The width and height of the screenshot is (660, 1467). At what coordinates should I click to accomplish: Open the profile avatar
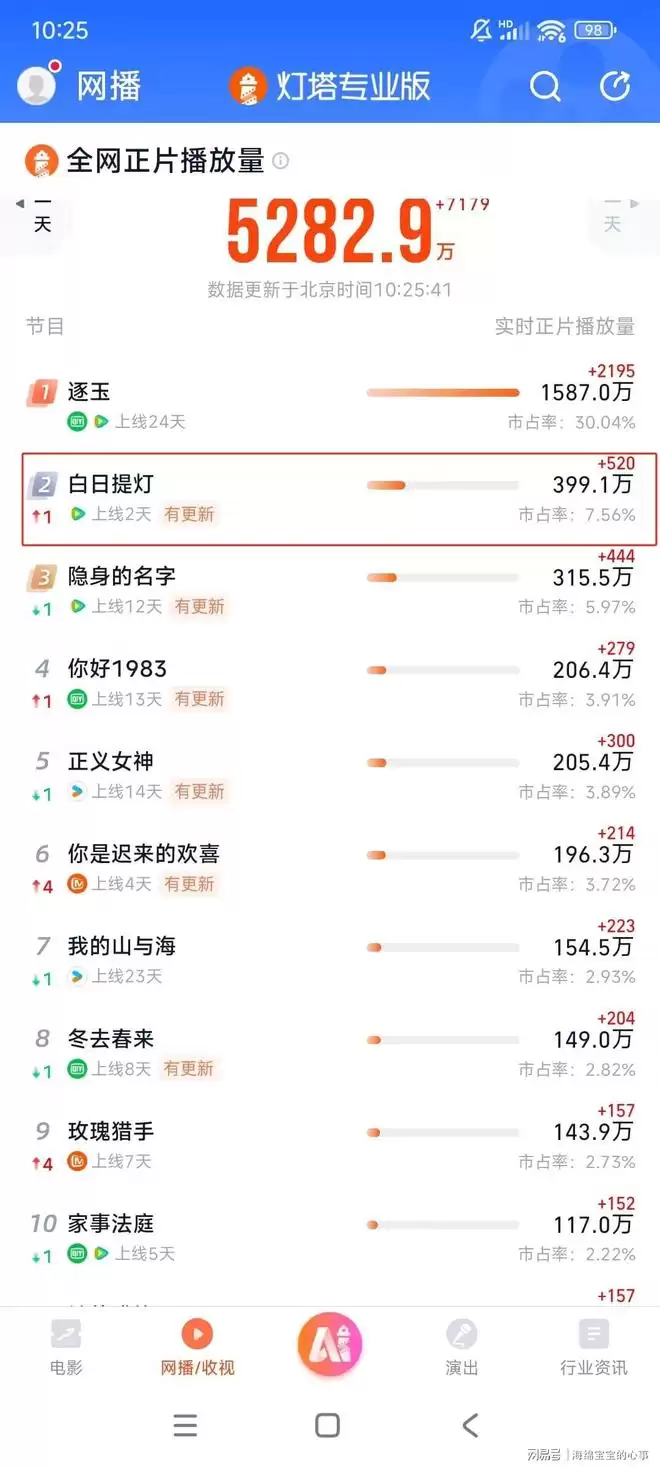pyautogui.click(x=37, y=86)
